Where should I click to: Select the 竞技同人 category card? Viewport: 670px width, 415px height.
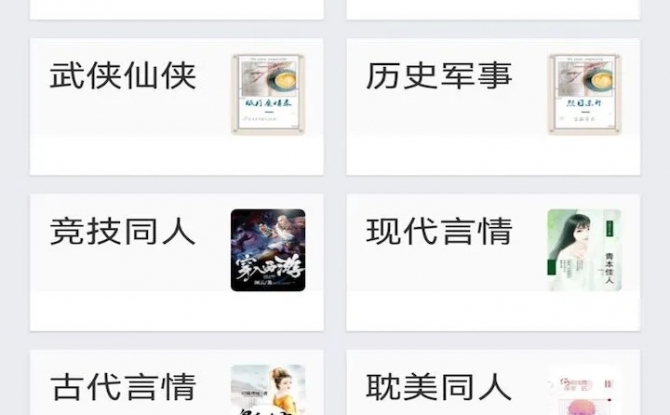click(x=176, y=260)
